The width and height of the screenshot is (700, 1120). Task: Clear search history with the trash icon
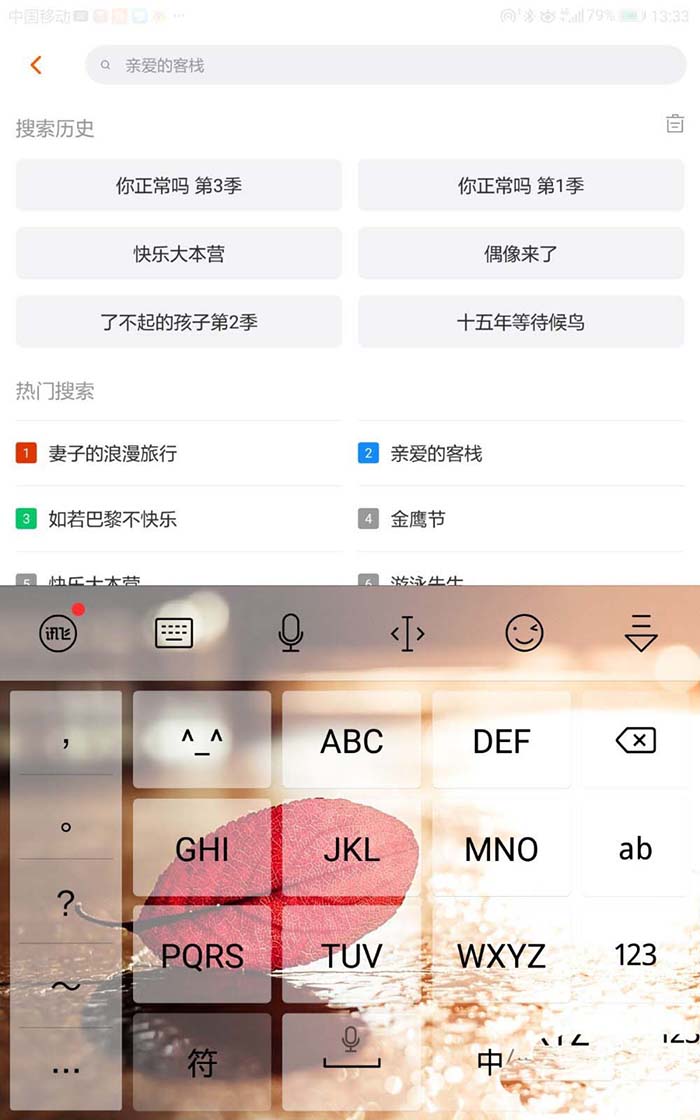click(x=675, y=124)
